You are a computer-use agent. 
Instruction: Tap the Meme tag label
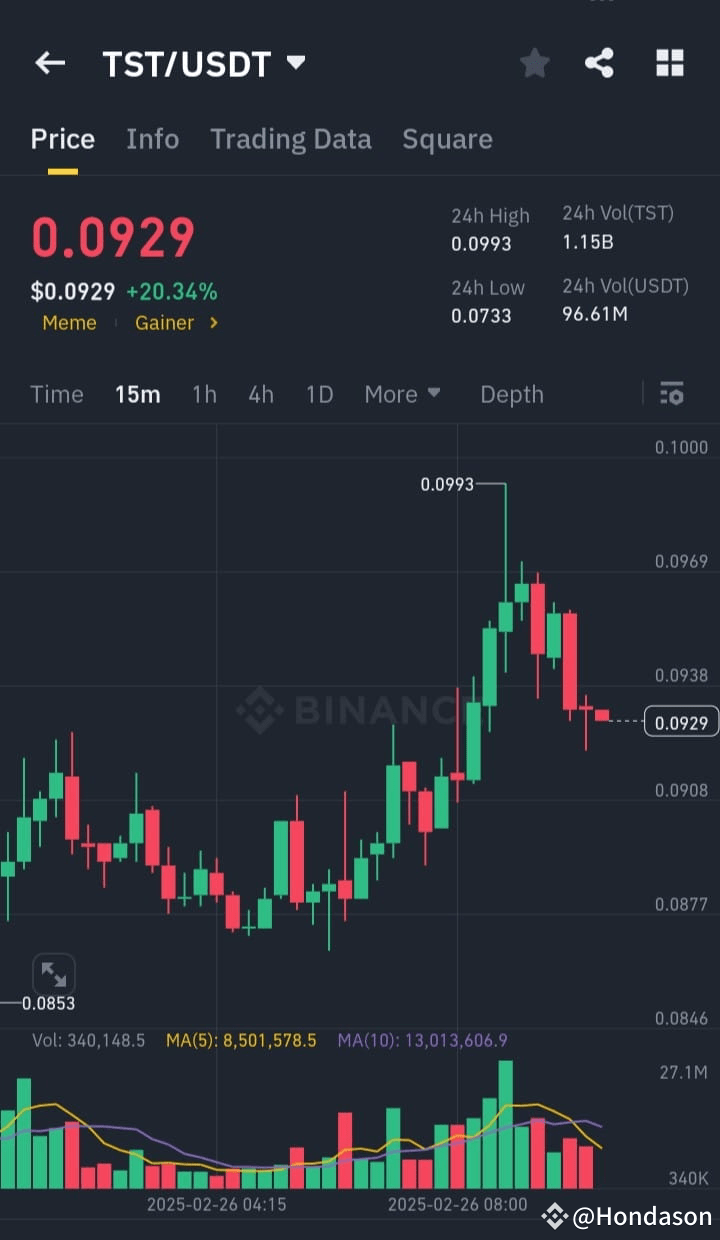click(x=69, y=322)
